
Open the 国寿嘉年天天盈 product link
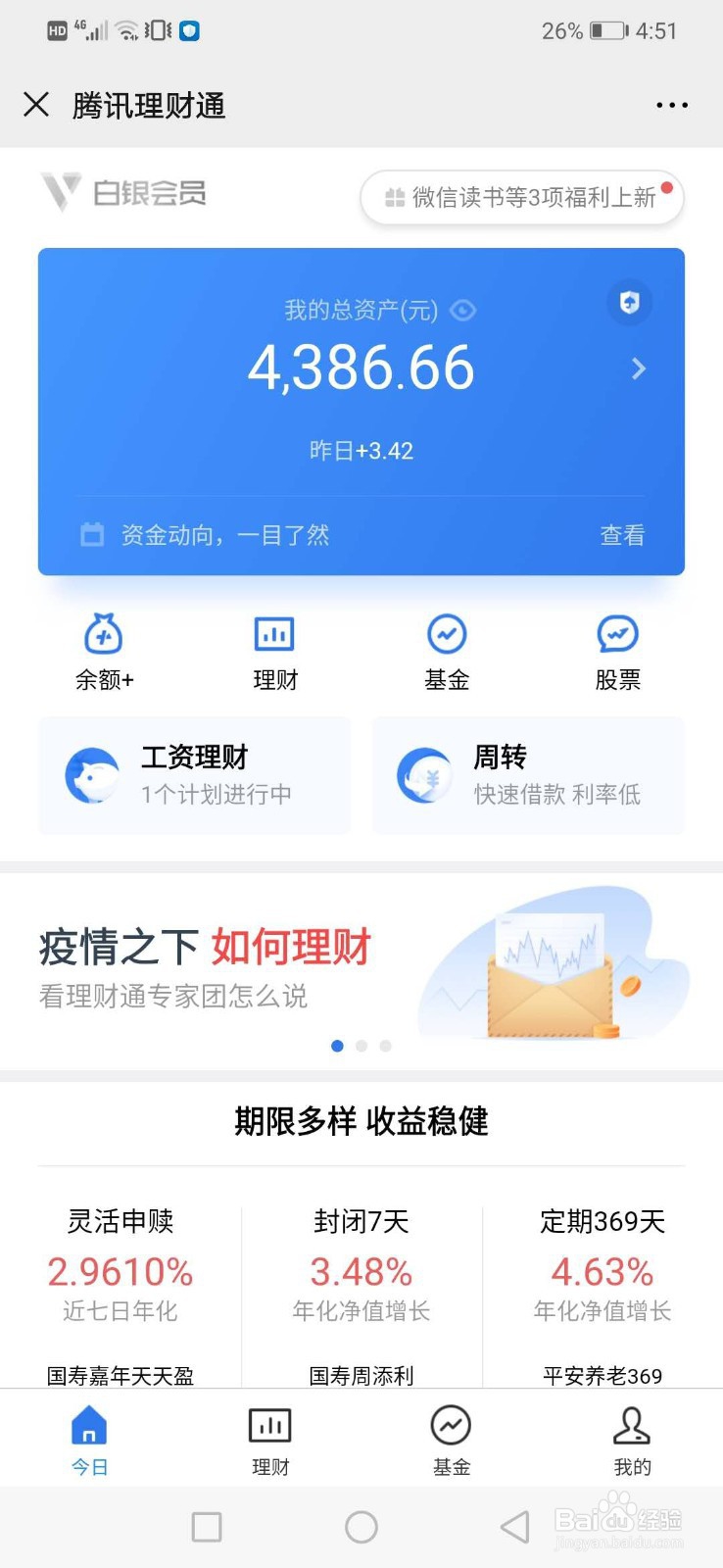120,1375
